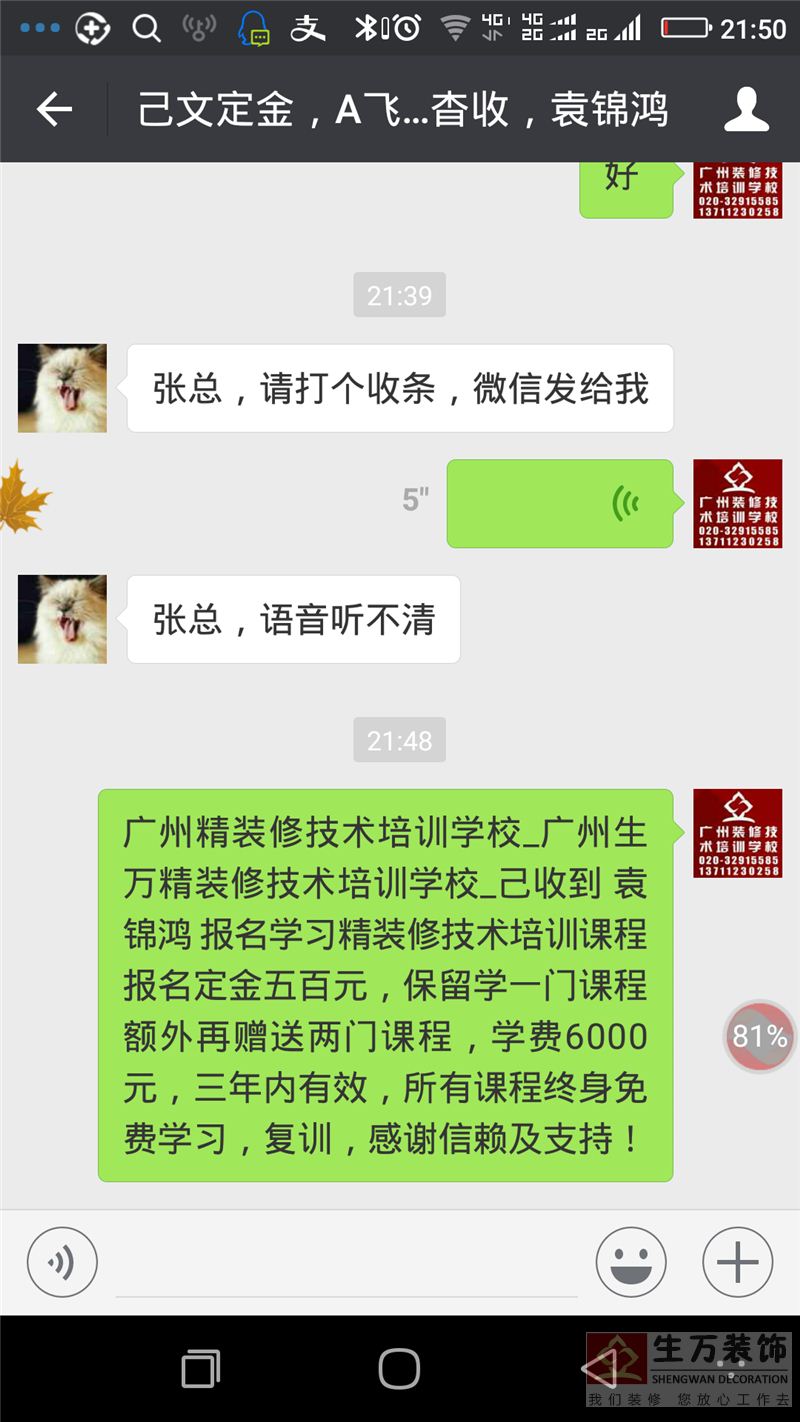800x1422 pixels.
Task: Go to the home screen
Action: pos(399,1369)
